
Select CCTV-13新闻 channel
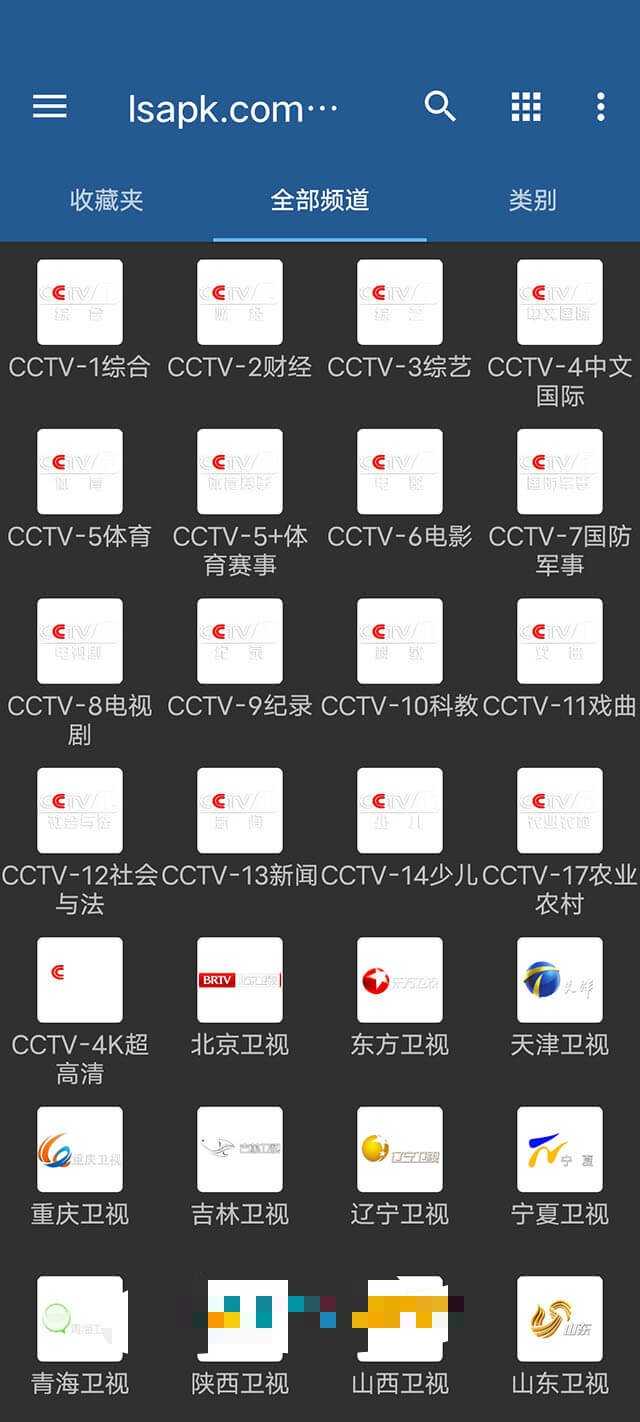tap(240, 829)
